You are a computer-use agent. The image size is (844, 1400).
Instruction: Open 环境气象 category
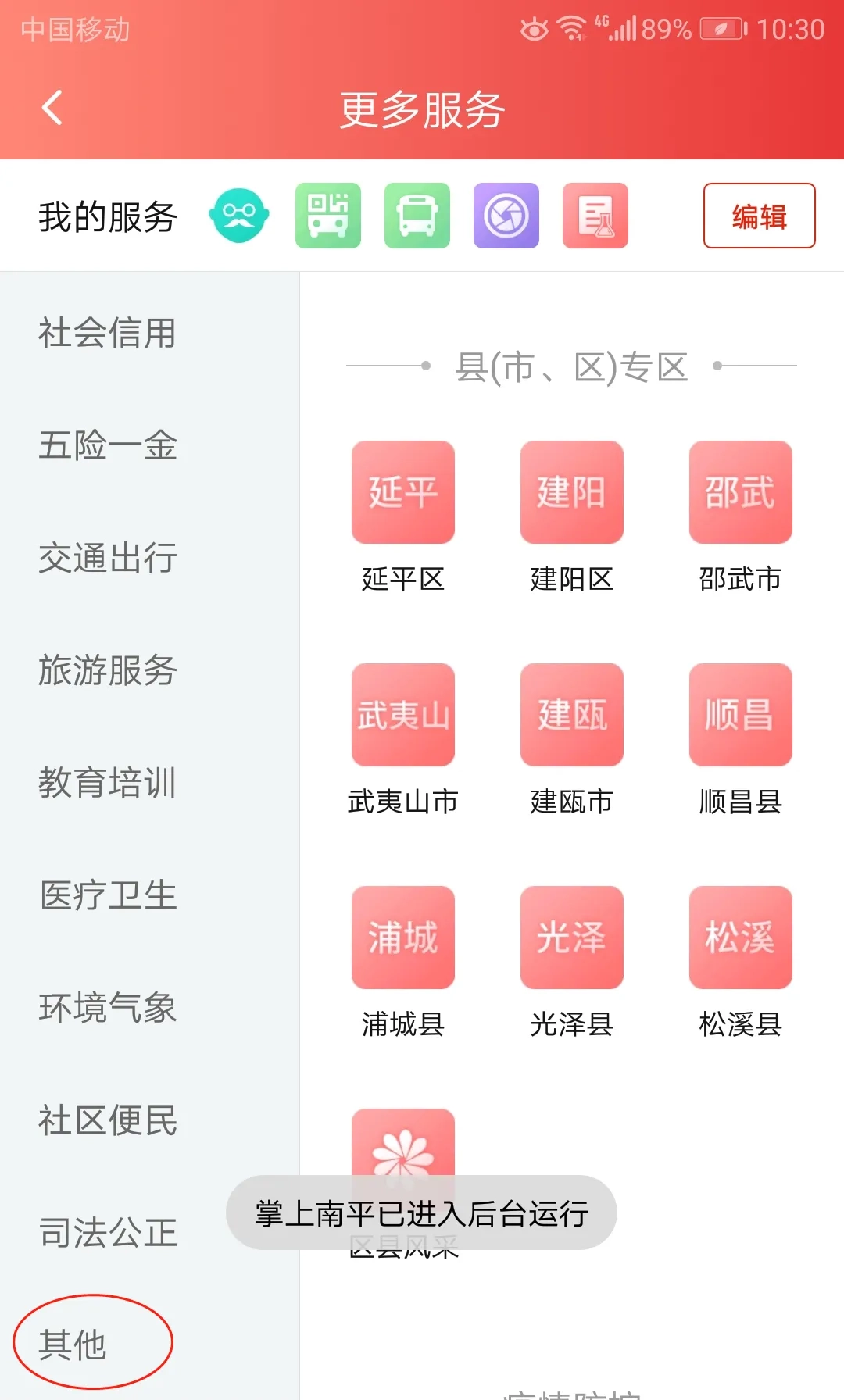108,1008
